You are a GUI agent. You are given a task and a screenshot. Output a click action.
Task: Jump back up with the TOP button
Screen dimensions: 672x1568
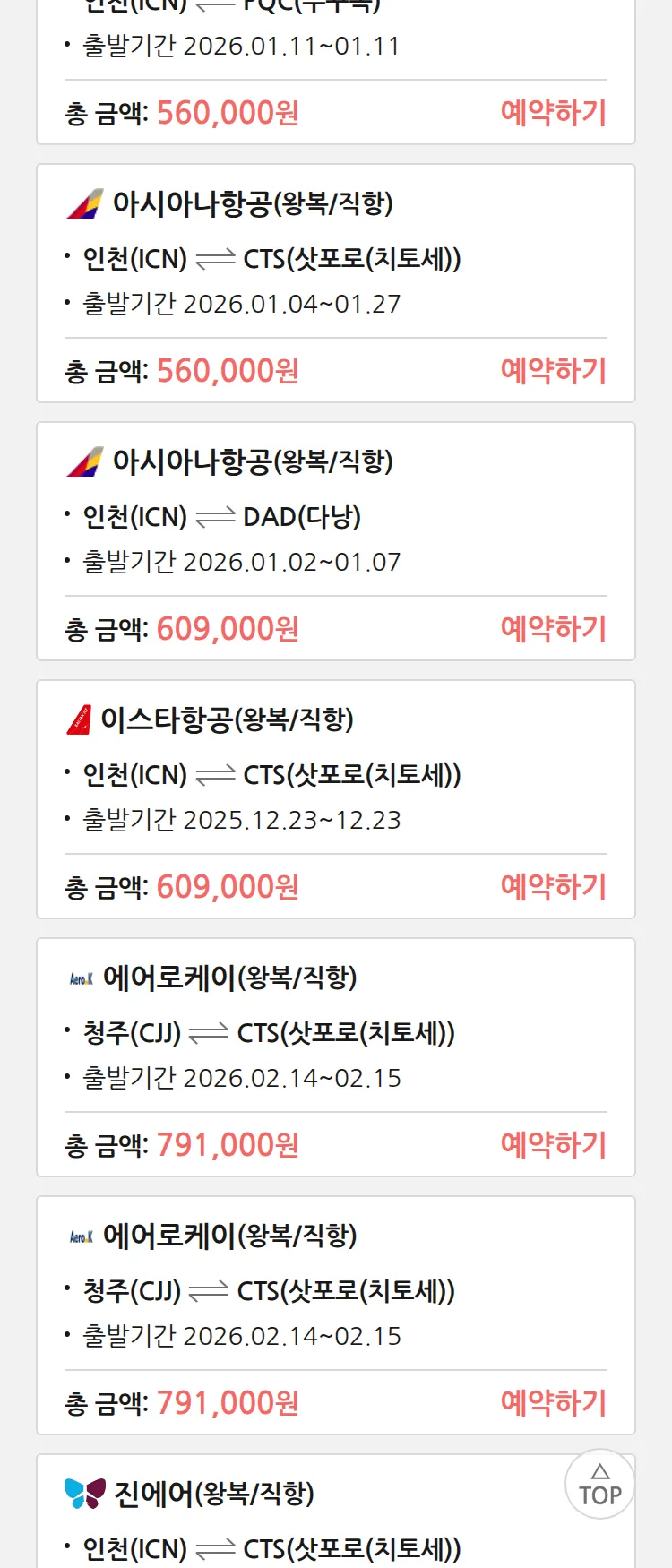click(599, 1485)
